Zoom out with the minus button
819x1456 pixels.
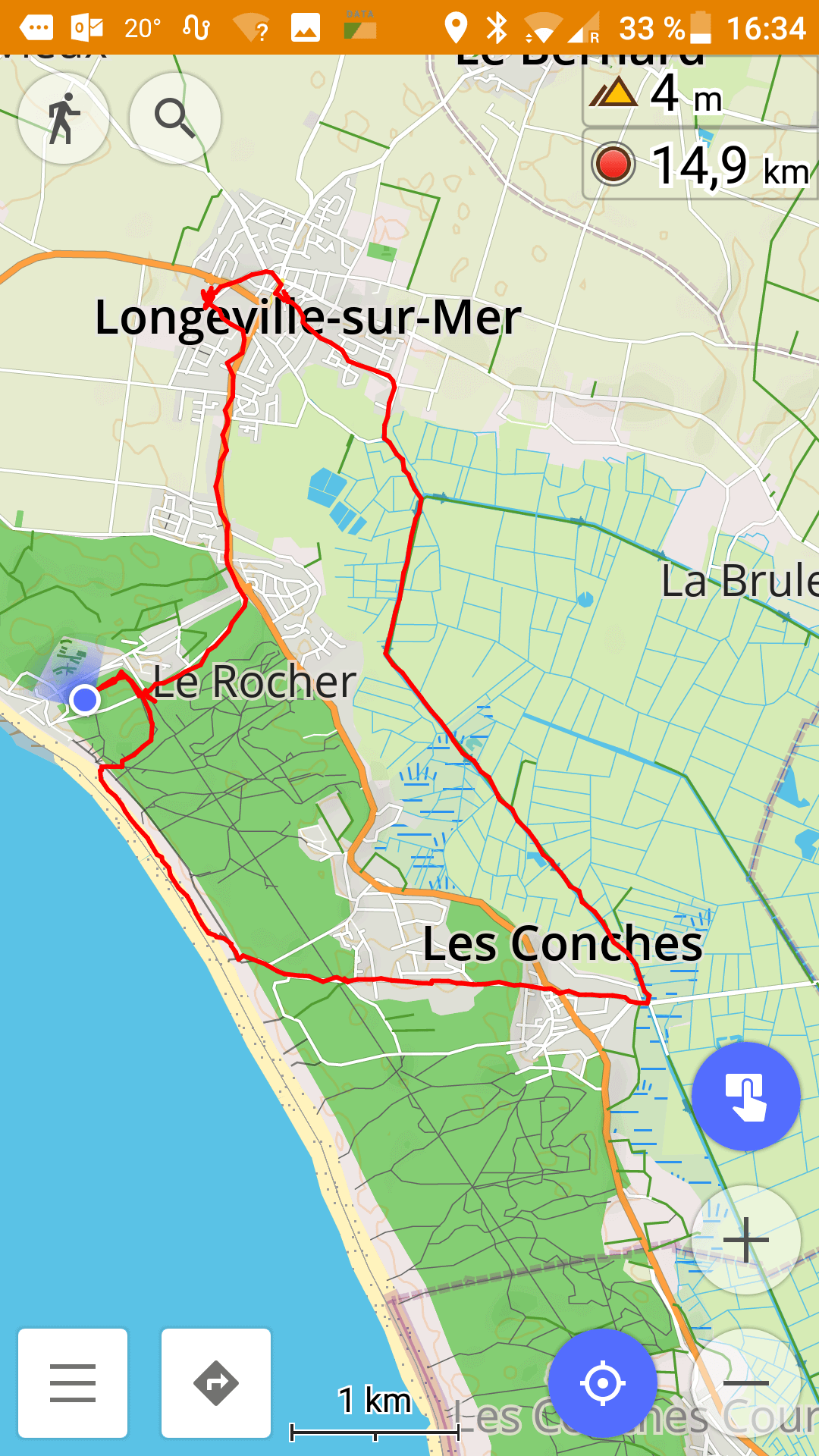(x=746, y=1382)
